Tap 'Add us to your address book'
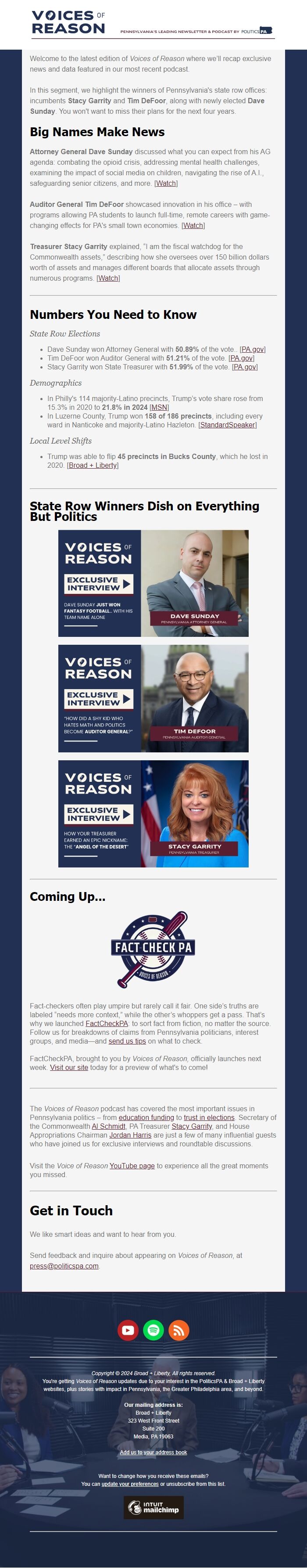307x1568 pixels. pos(153,1452)
